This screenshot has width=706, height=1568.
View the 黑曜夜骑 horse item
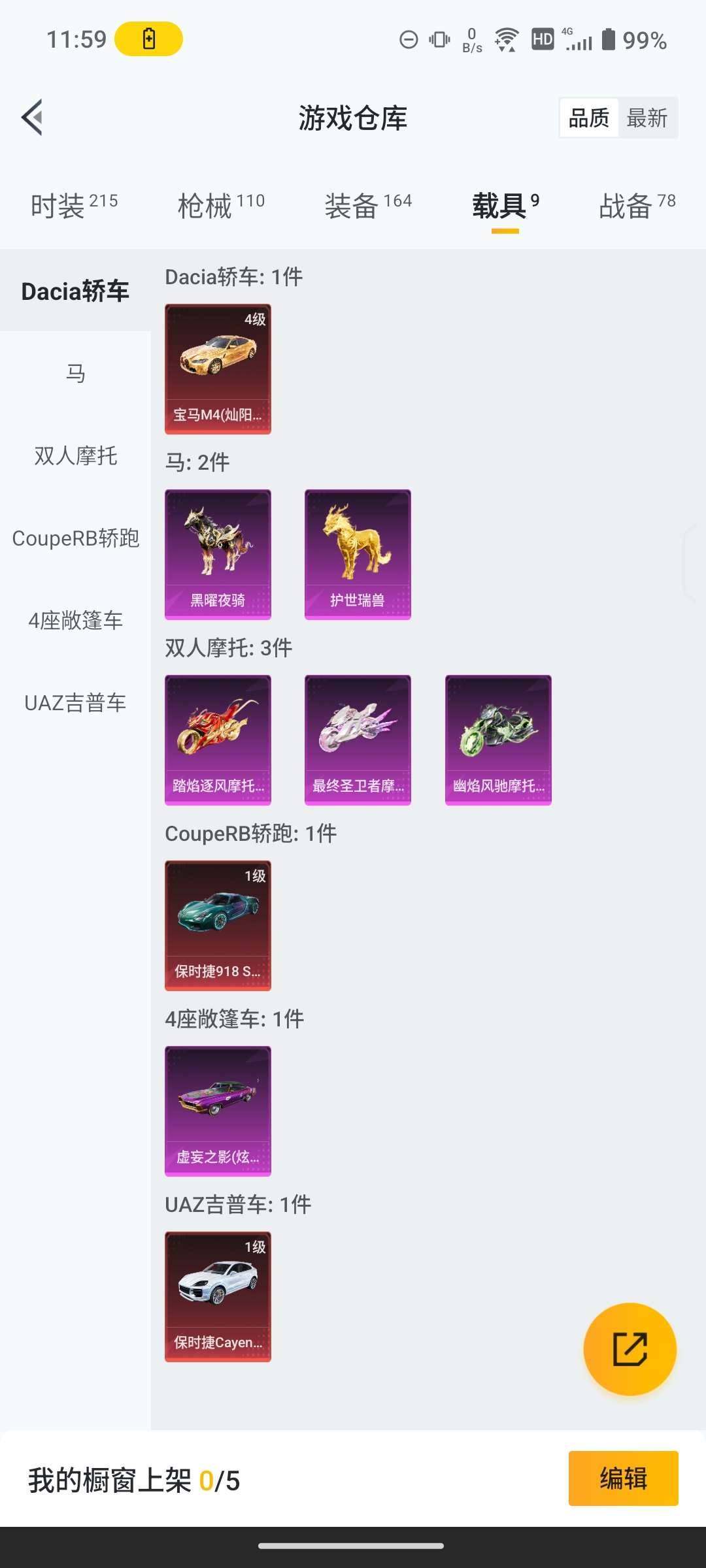218,554
